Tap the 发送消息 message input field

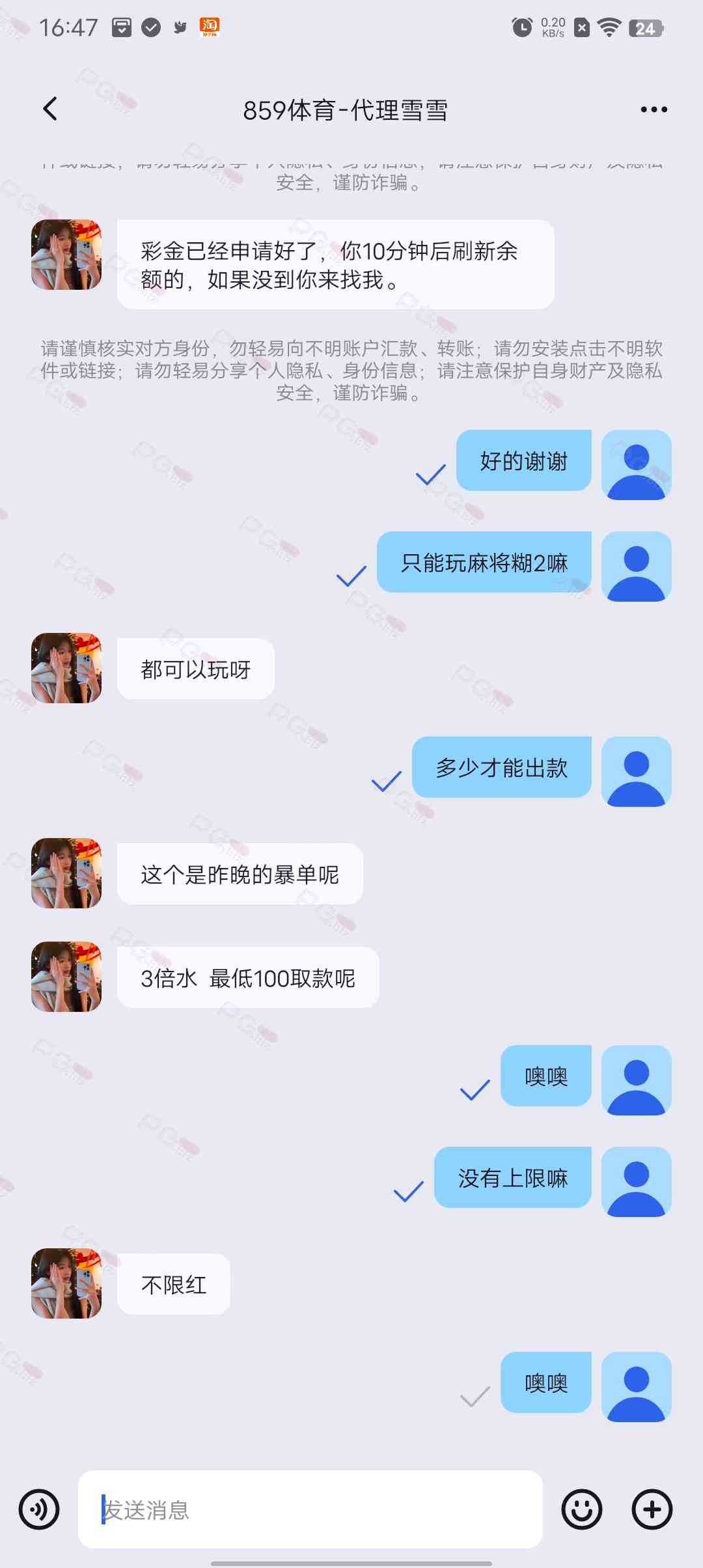(310, 1509)
